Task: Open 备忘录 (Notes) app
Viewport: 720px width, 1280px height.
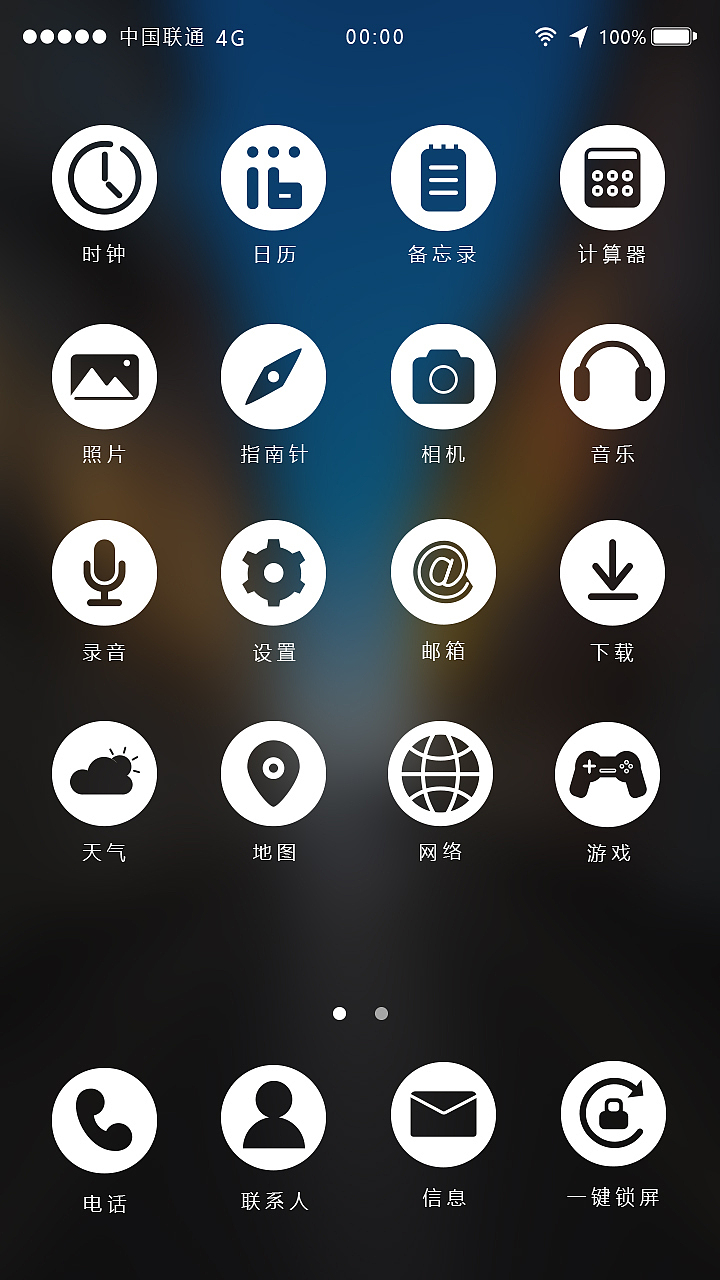Action: tap(443, 176)
